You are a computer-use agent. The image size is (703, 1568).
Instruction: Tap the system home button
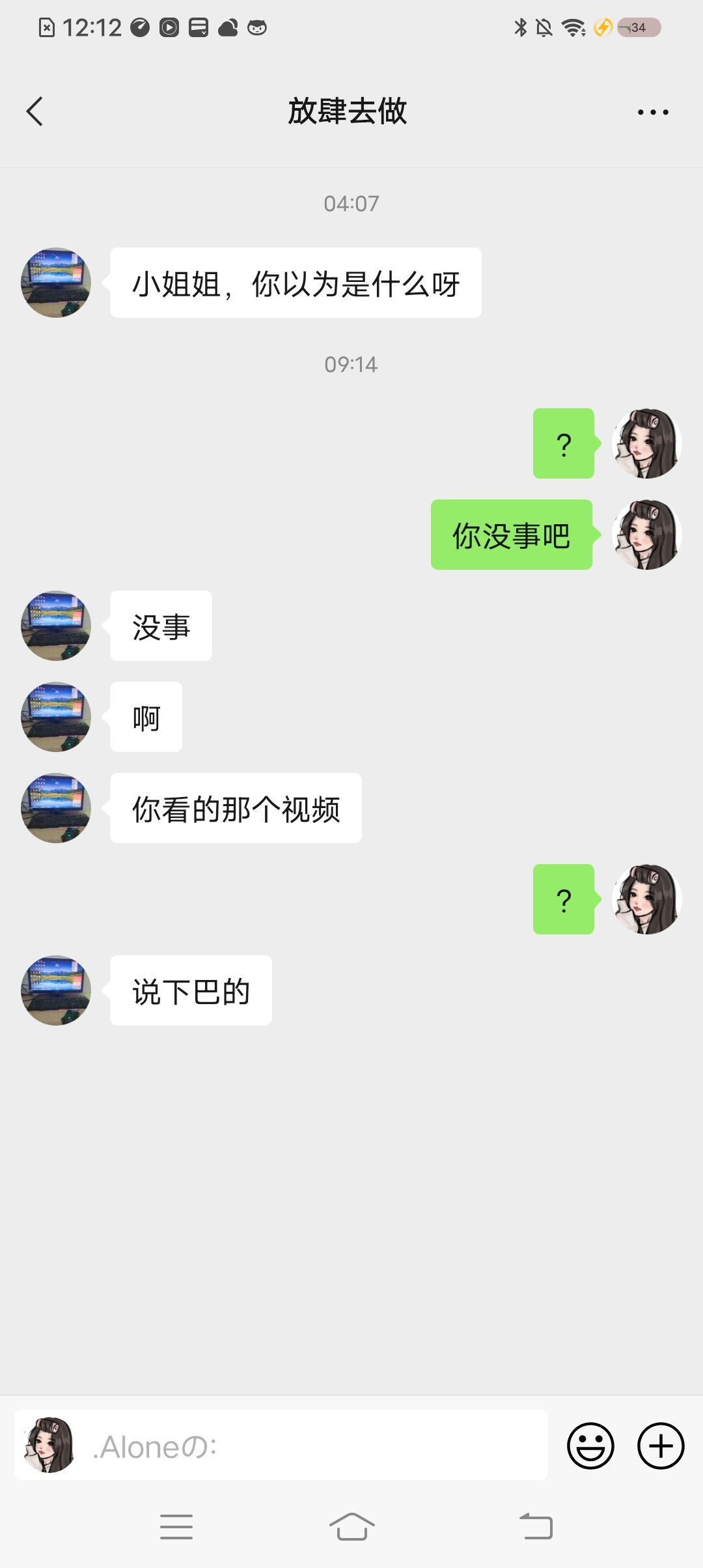coord(351,1526)
